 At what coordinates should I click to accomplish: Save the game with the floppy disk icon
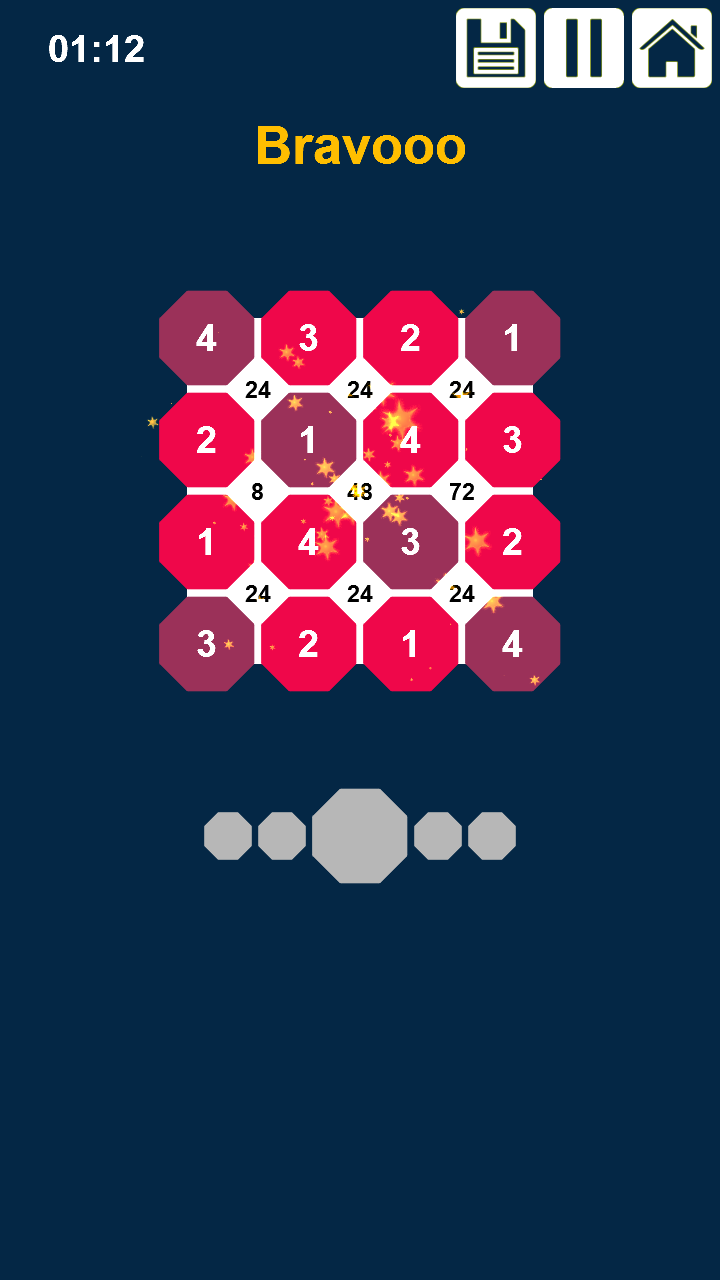click(496, 48)
